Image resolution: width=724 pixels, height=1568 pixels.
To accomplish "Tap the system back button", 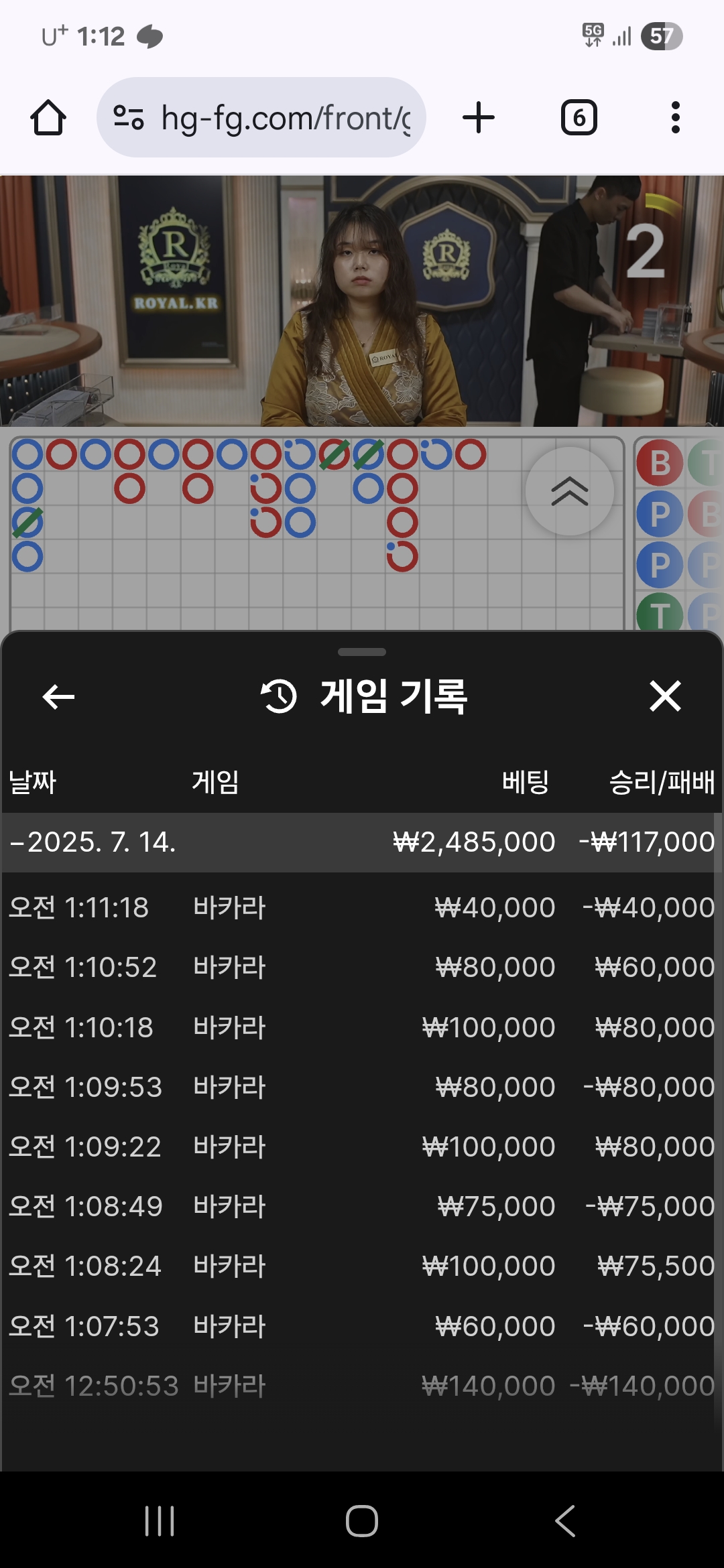I will [565, 1520].
